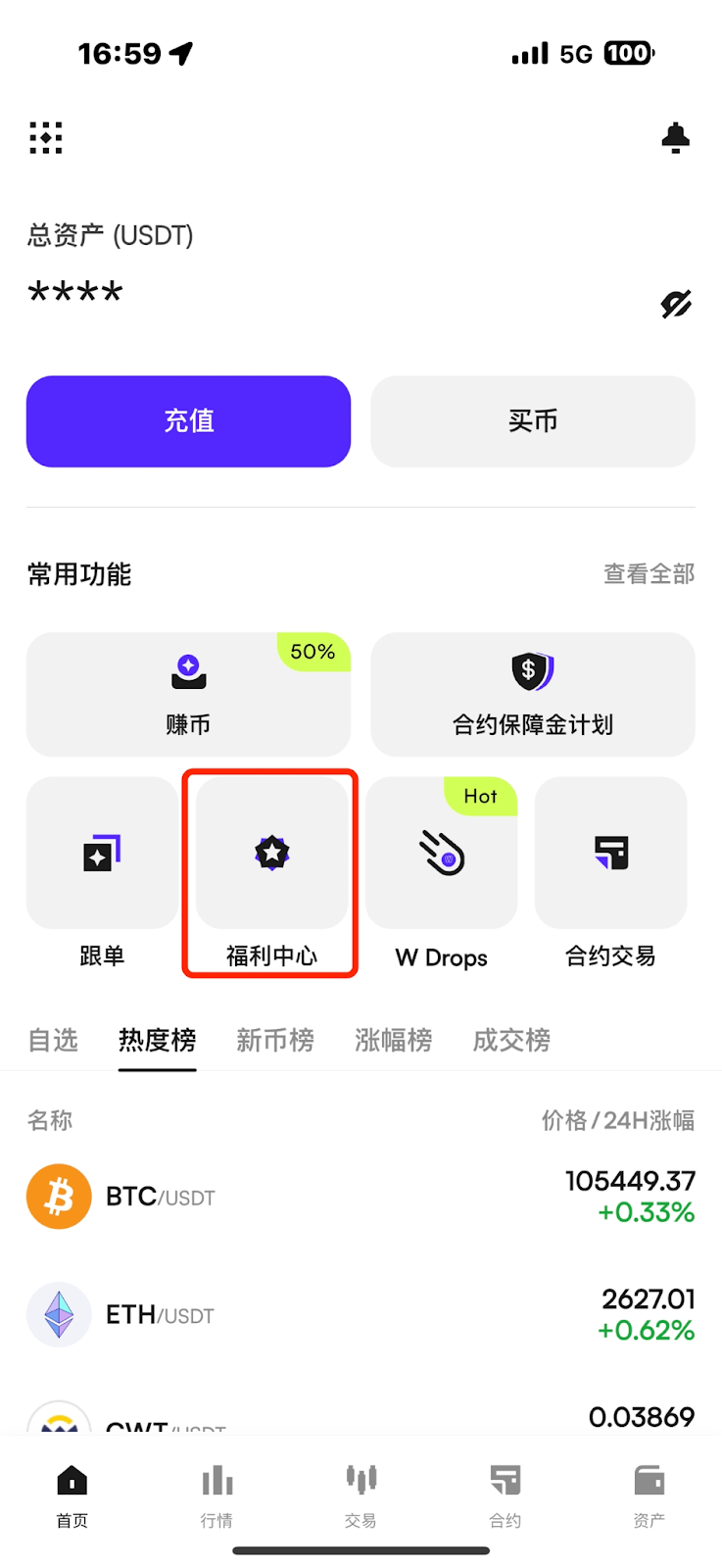Viewport: 722px width, 1568px height.
Task: Open the 跟单 copy trading shortcut
Action: (102, 872)
